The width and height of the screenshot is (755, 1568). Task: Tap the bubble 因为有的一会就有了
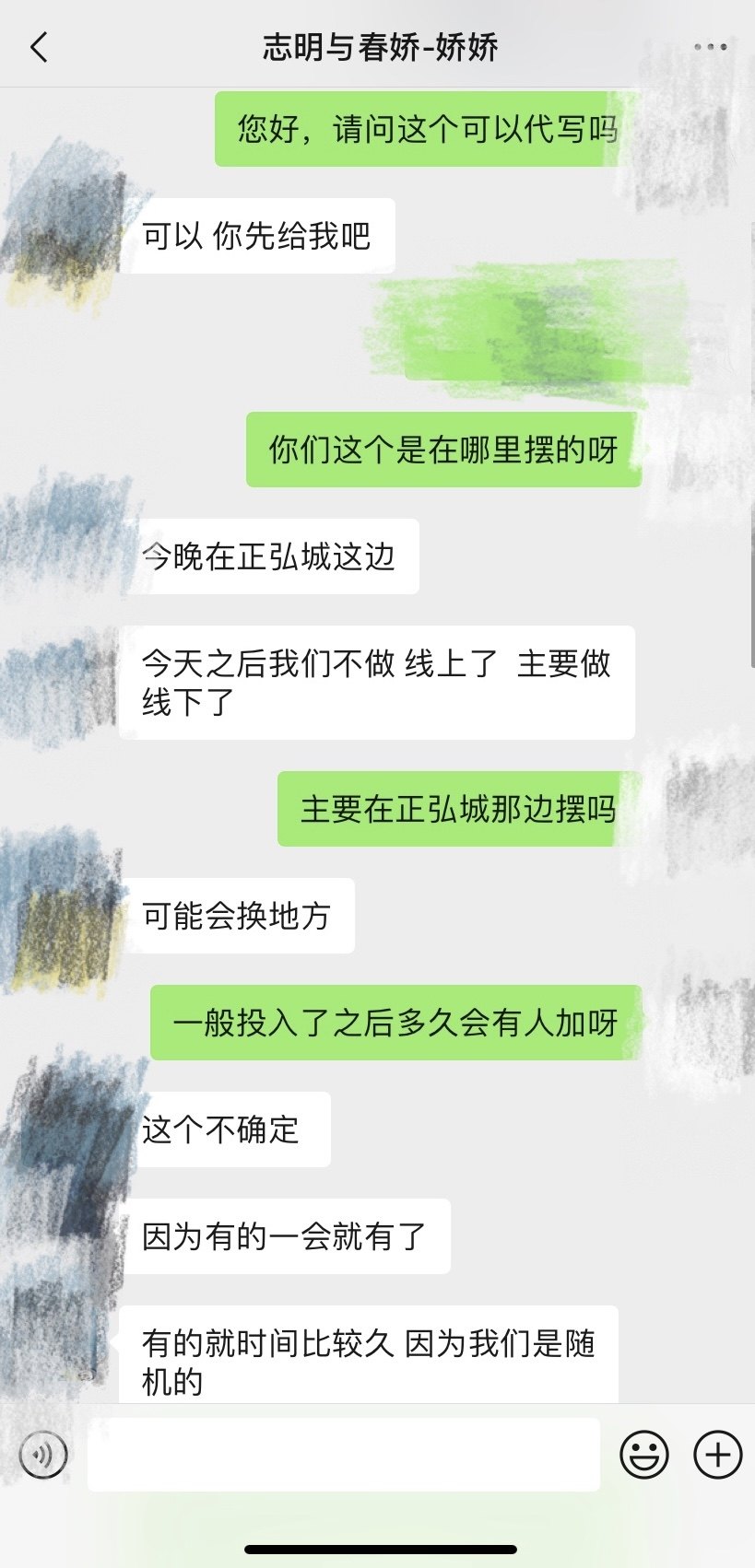pos(286,1237)
